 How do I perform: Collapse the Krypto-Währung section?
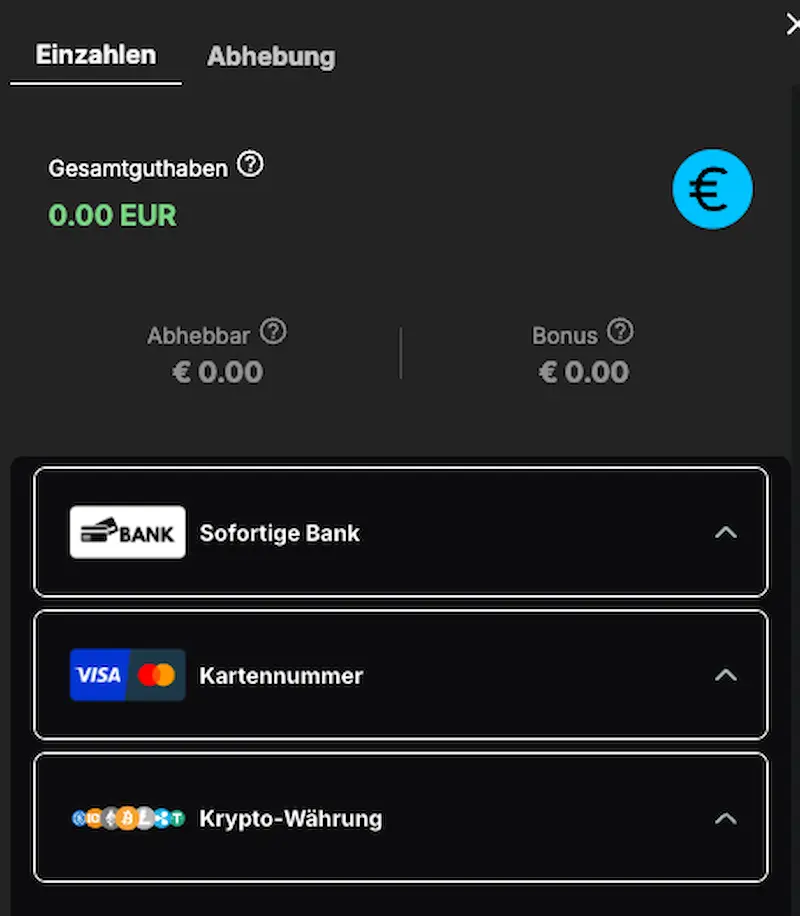tap(726, 818)
